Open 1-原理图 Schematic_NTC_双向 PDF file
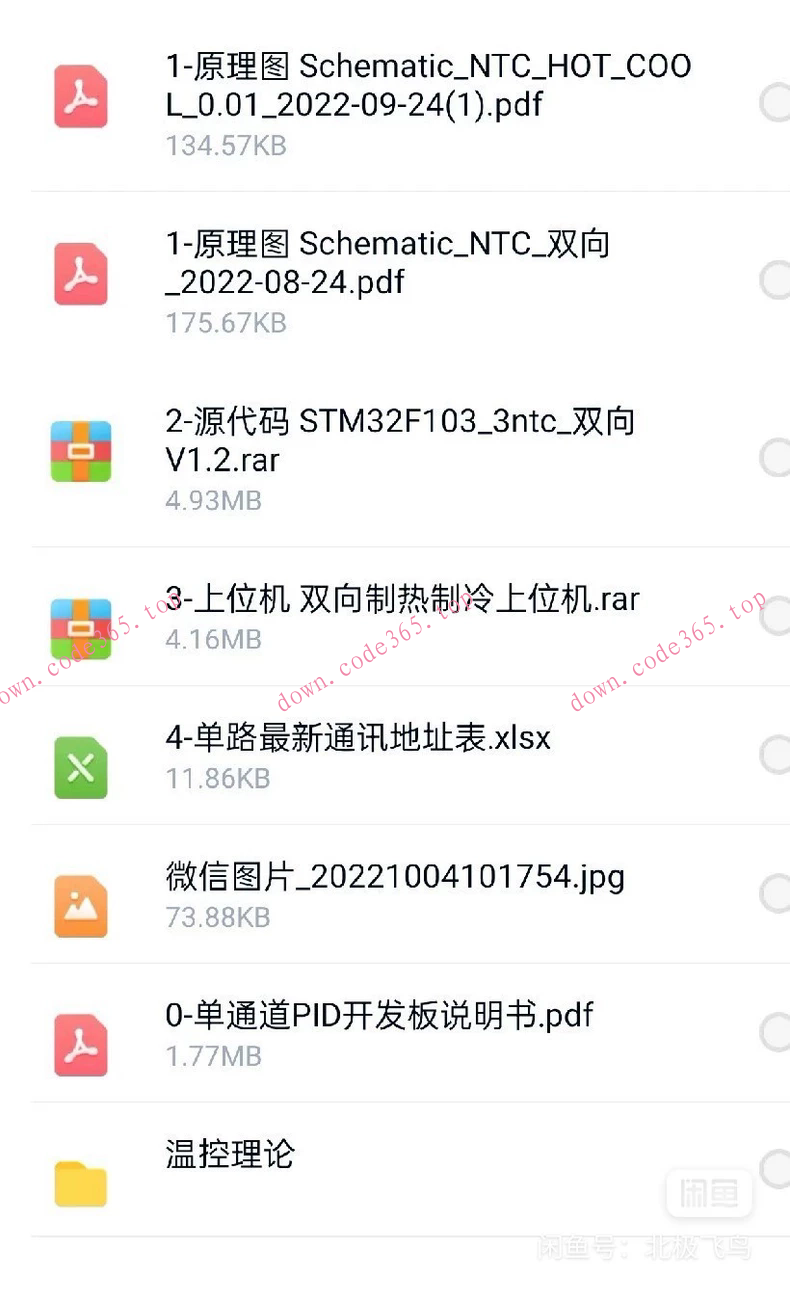Image resolution: width=790 pixels, height=1302 pixels. 390,262
